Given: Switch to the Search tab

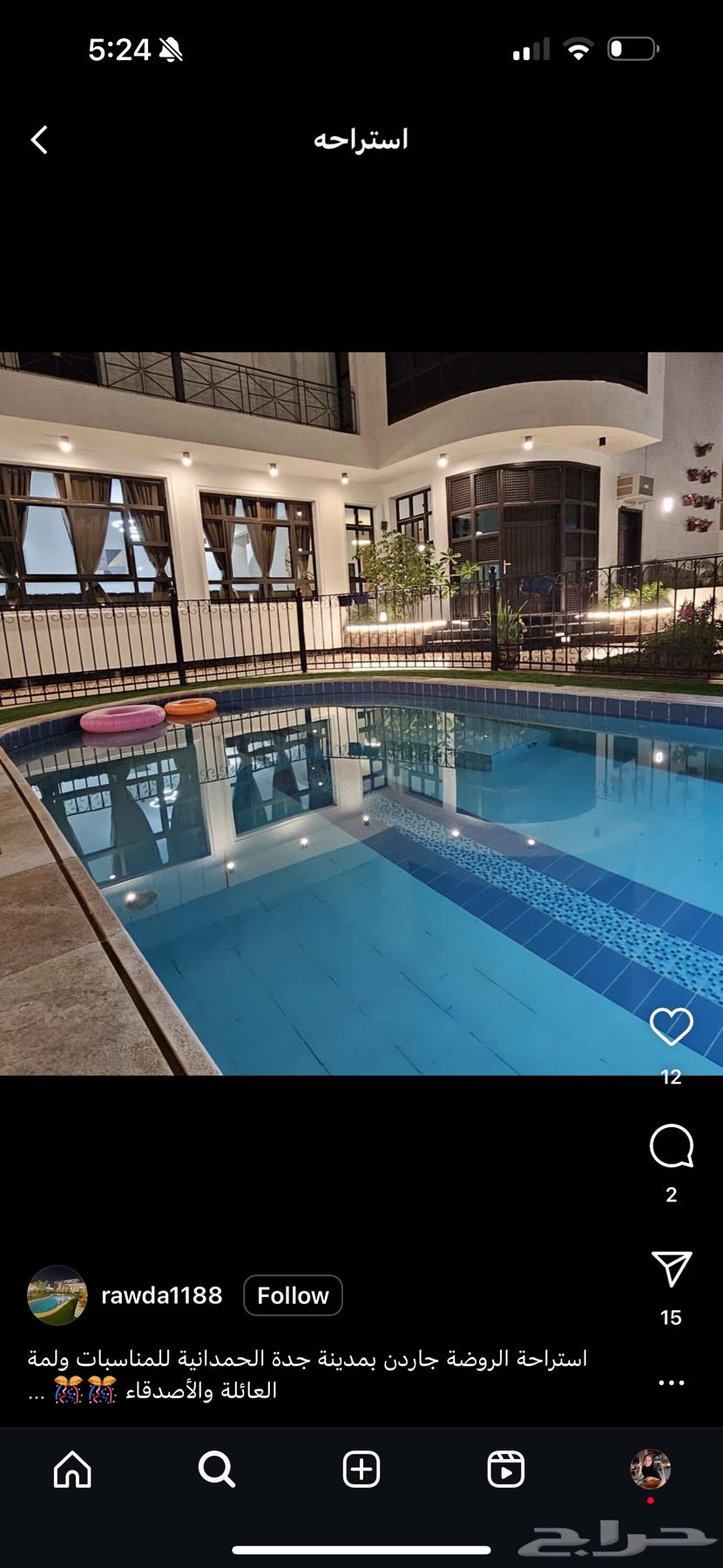Looking at the screenshot, I should pos(217,1470).
